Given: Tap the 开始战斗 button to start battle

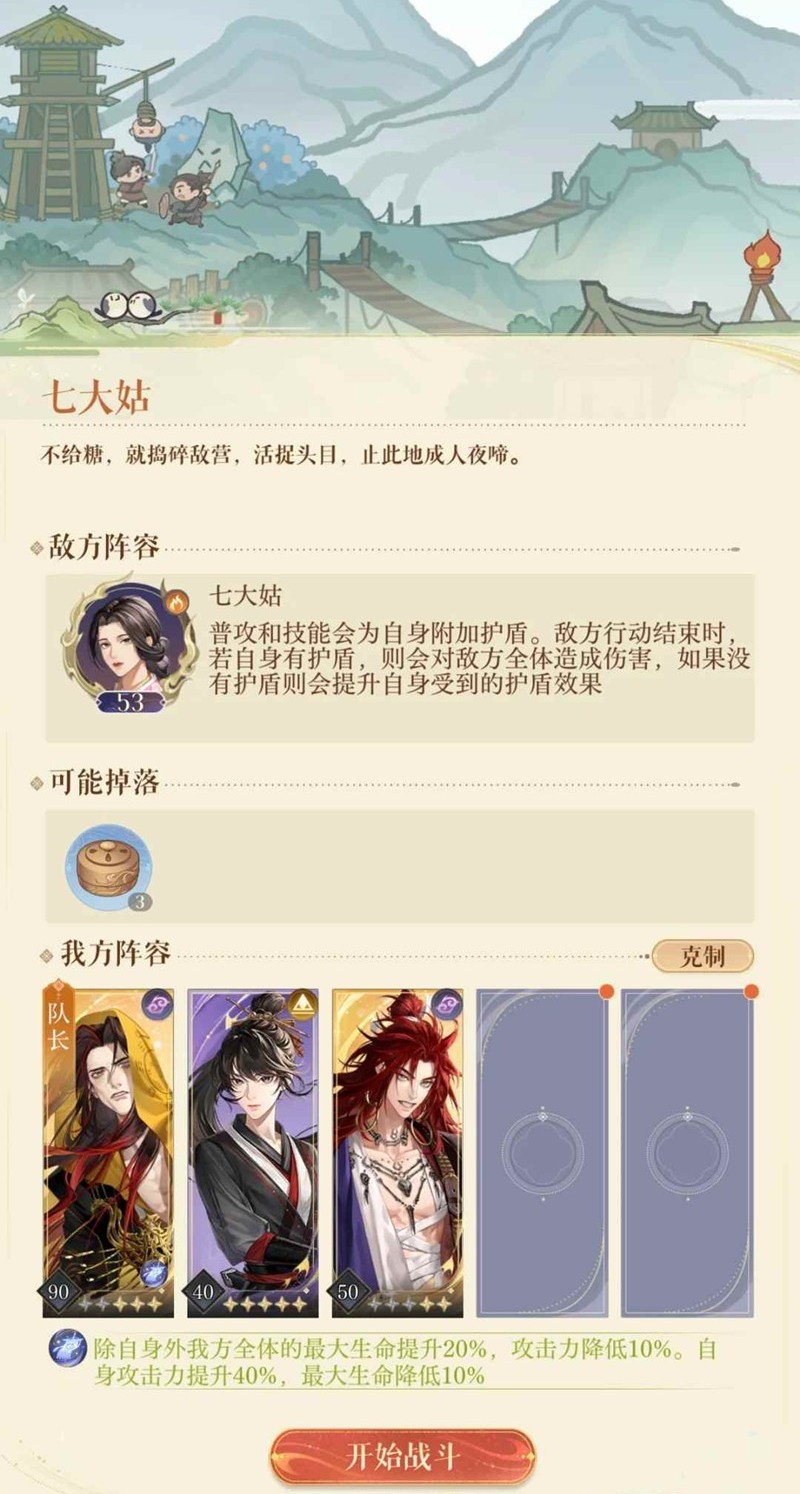Looking at the screenshot, I should 402,1456.
